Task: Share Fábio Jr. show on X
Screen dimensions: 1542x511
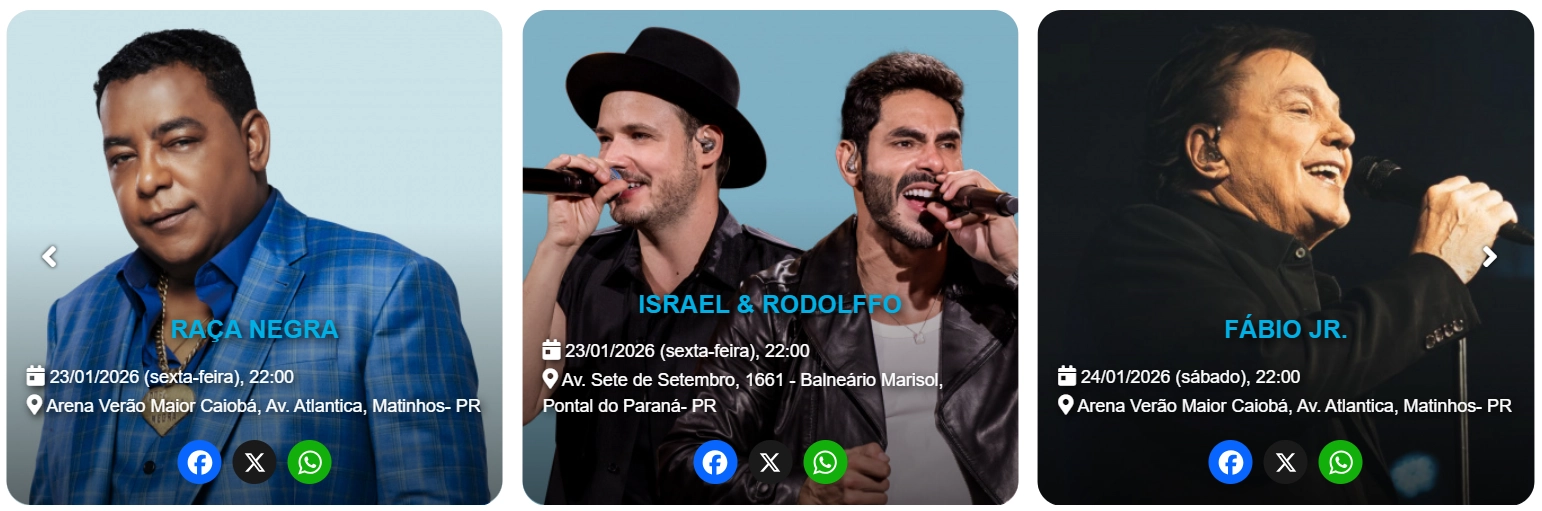Action: point(1285,462)
